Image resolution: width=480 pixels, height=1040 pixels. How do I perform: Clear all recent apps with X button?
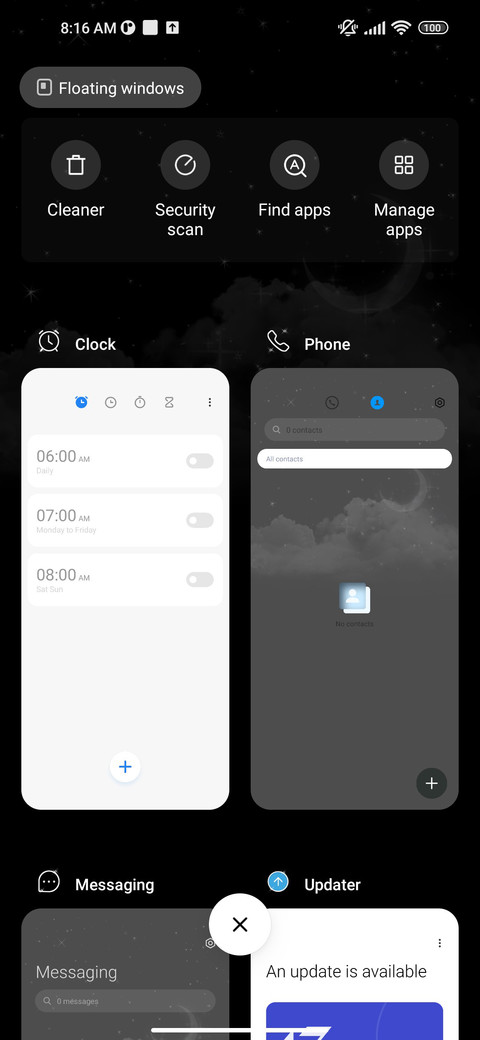[240, 925]
